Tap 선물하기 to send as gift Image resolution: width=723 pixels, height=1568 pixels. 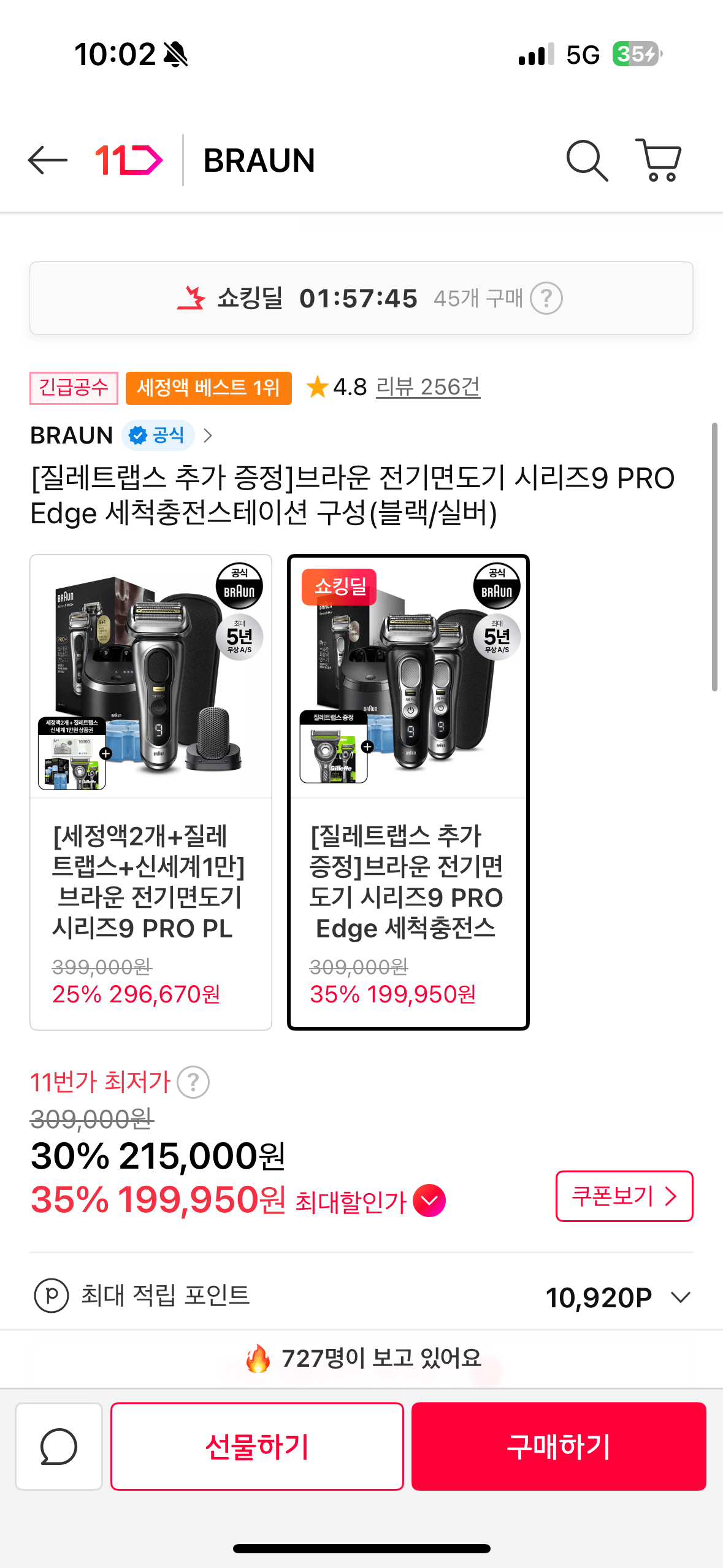(257, 1446)
